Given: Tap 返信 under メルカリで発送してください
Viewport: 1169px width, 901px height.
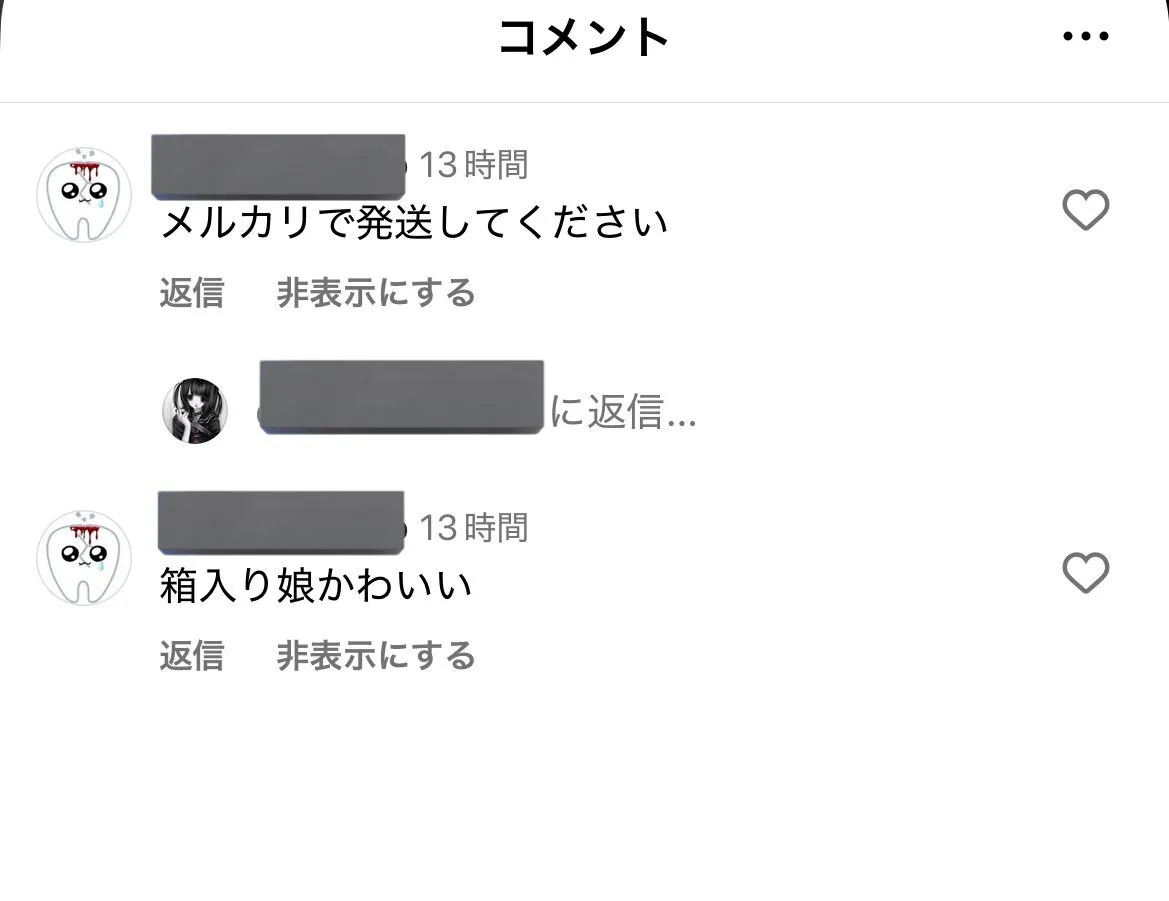Looking at the screenshot, I should tap(191, 294).
